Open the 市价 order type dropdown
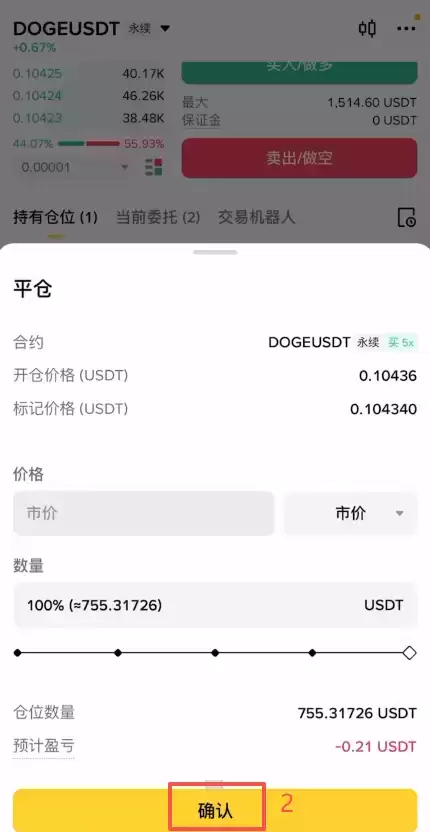This screenshot has height=832, width=430. (x=350, y=513)
